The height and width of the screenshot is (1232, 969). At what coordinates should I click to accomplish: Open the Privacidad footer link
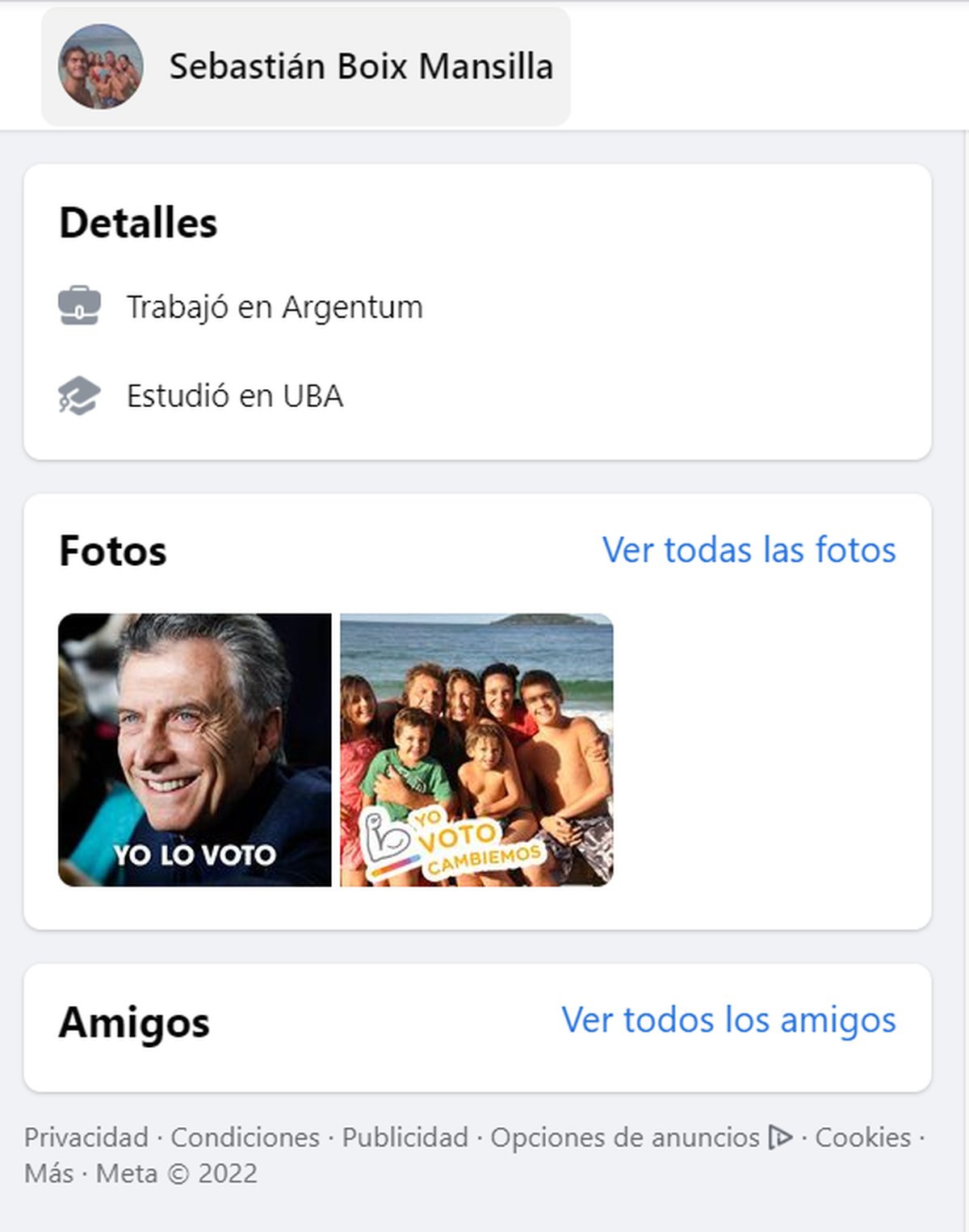tap(86, 1138)
